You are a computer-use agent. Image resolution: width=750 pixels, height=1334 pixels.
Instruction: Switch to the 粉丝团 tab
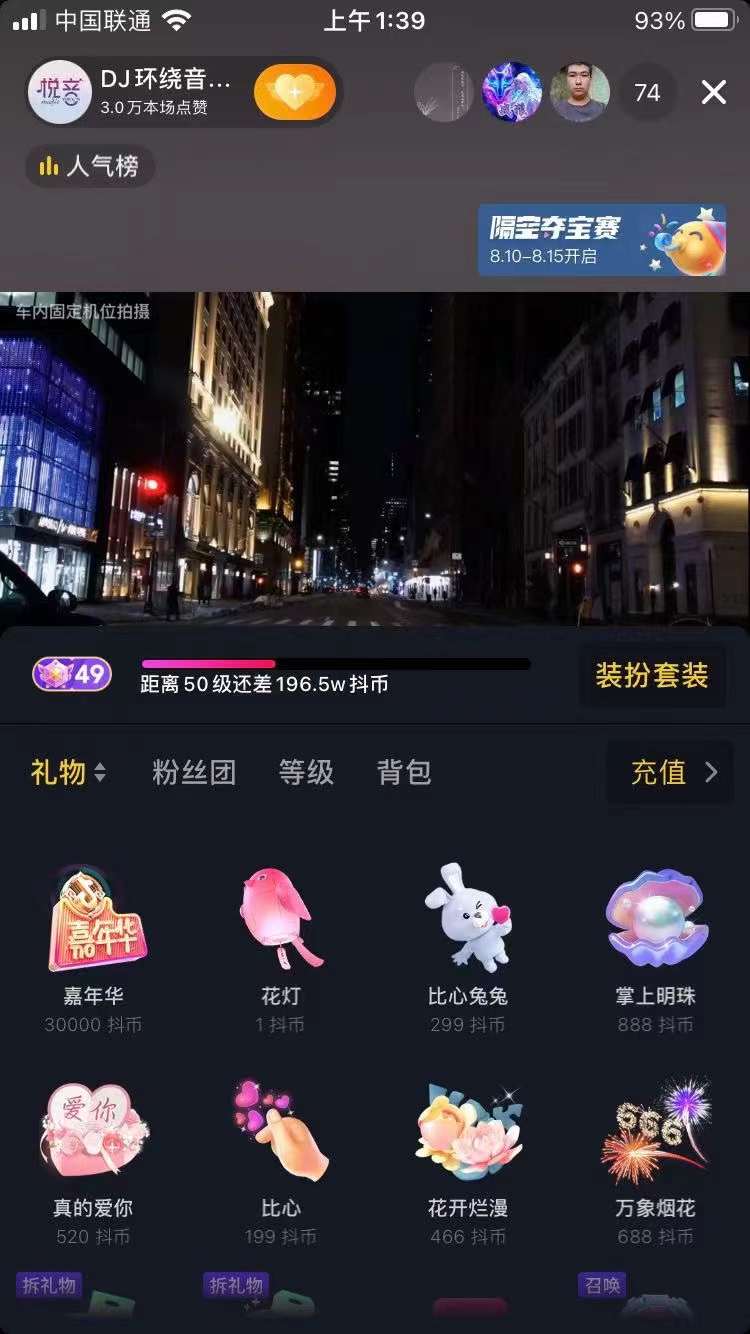click(194, 772)
